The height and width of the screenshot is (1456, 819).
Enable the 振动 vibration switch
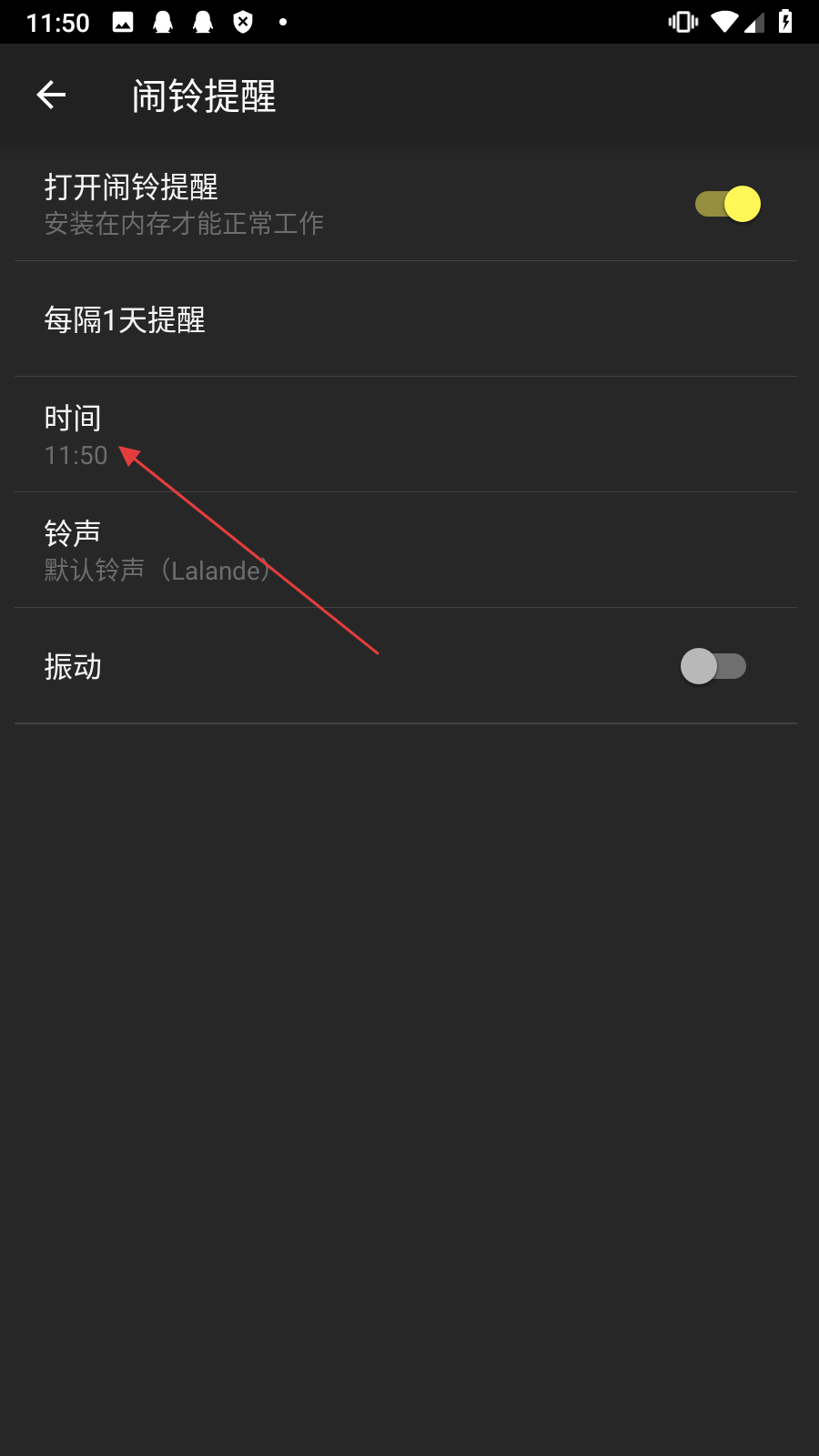pyautogui.click(x=713, y=666)
